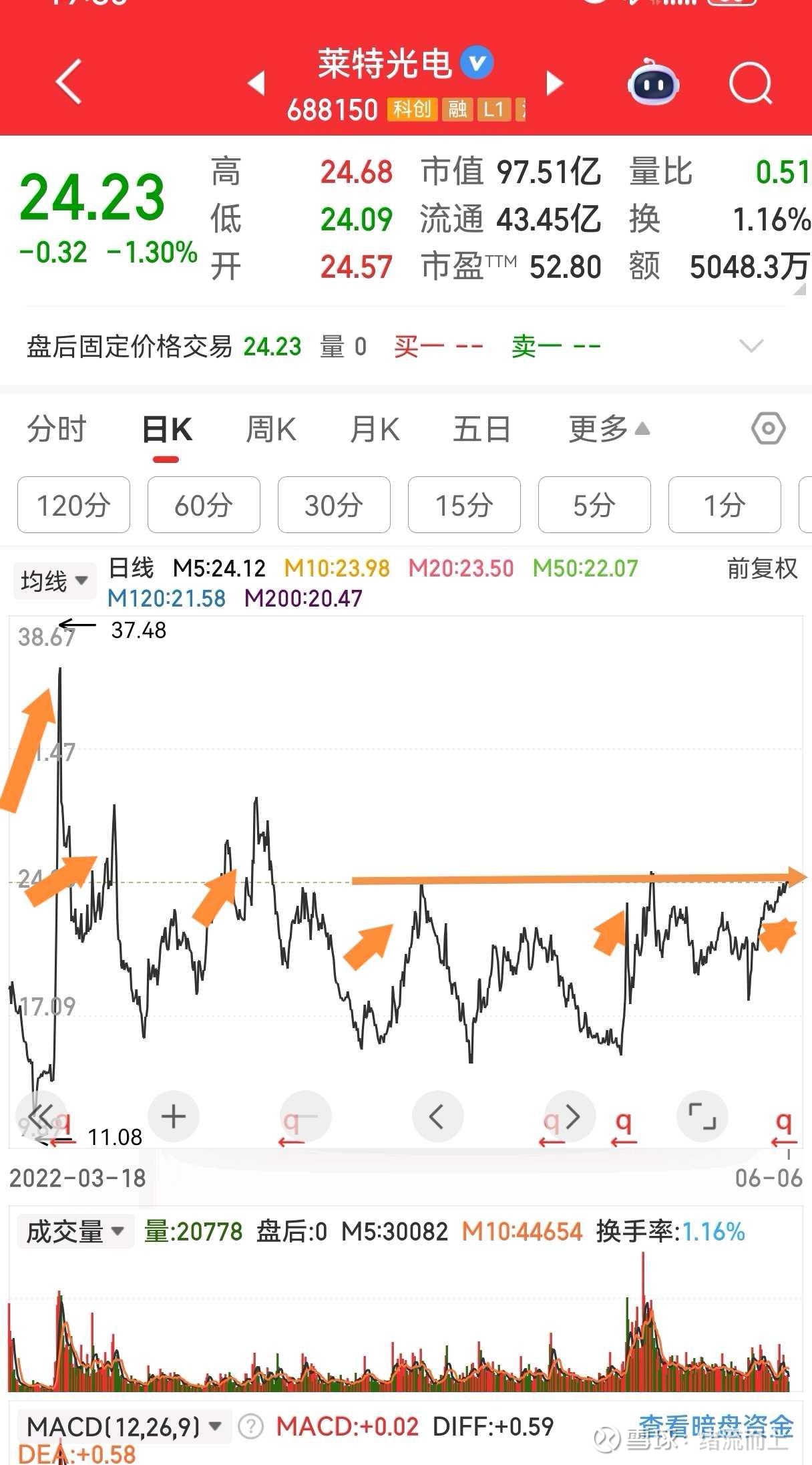Screen dimensions: 812x1465
Task: Change the 前复权 adjustment setting
Action: pos(762,569)
